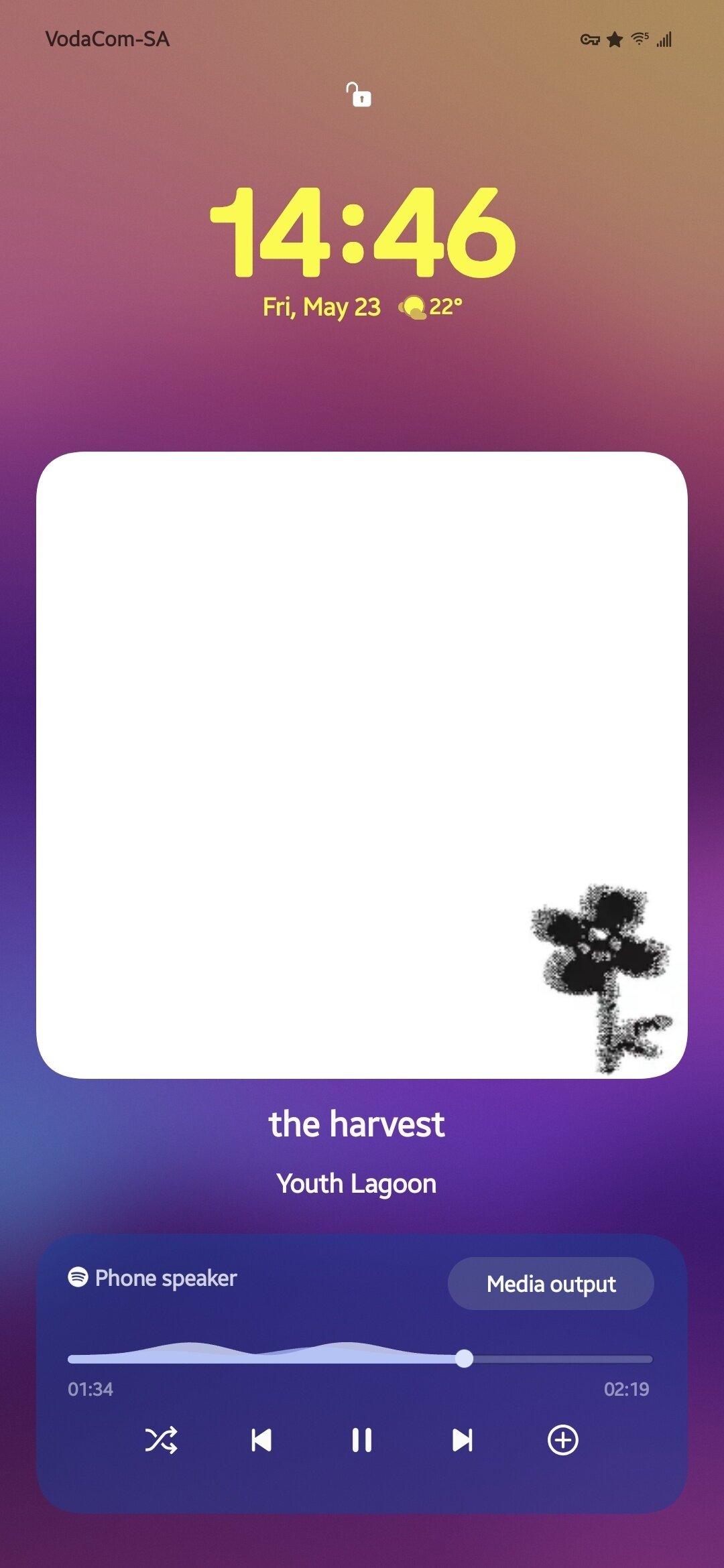The height and width of the screenshot is (1568, 724).
Task: Pause the harvest playback
Action: (362, 1440)
